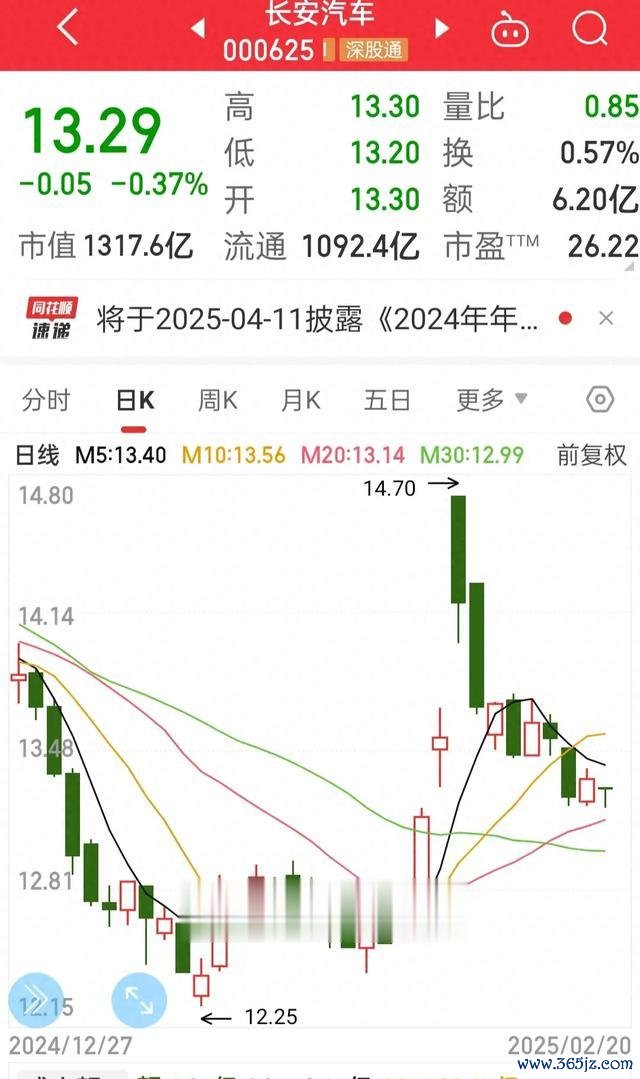Open chart settings hexagon icon
Viewport: 640px width, 1079px height.
[x=600, y=399]
